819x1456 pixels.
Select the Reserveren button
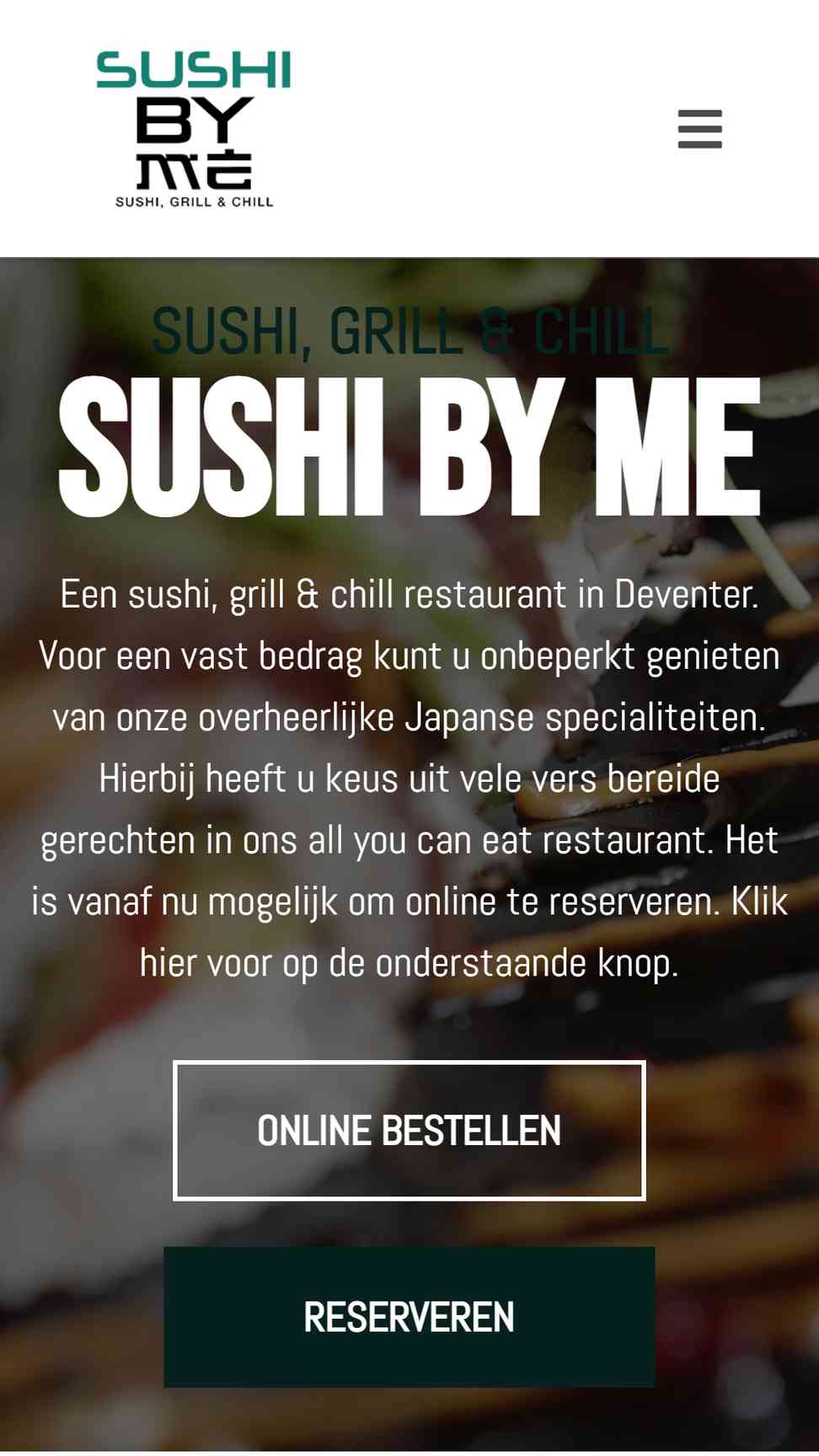pos(409,1317)
